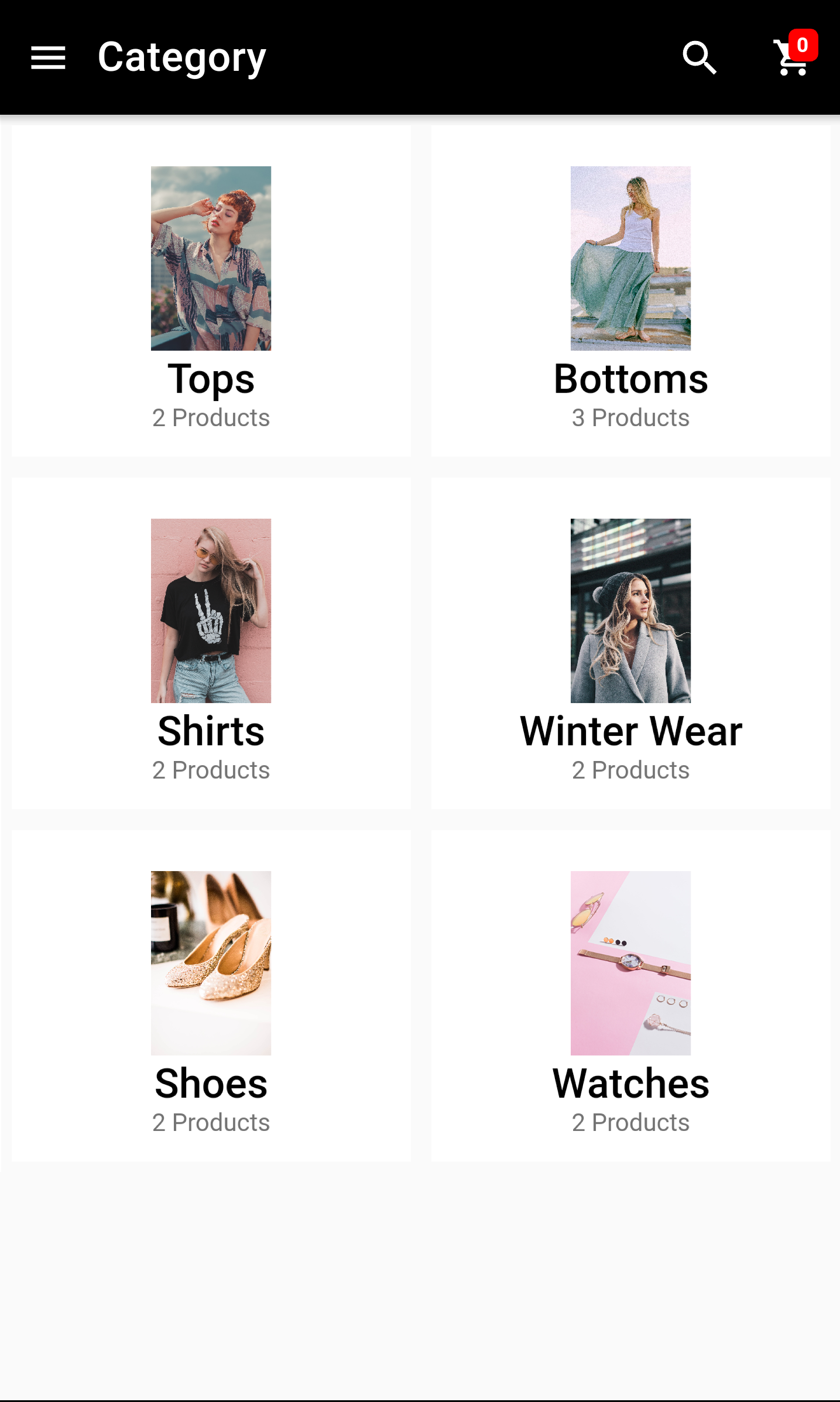Select the Shirts category card
Viewport: 840px width, 1402px height.
point(211,644)
